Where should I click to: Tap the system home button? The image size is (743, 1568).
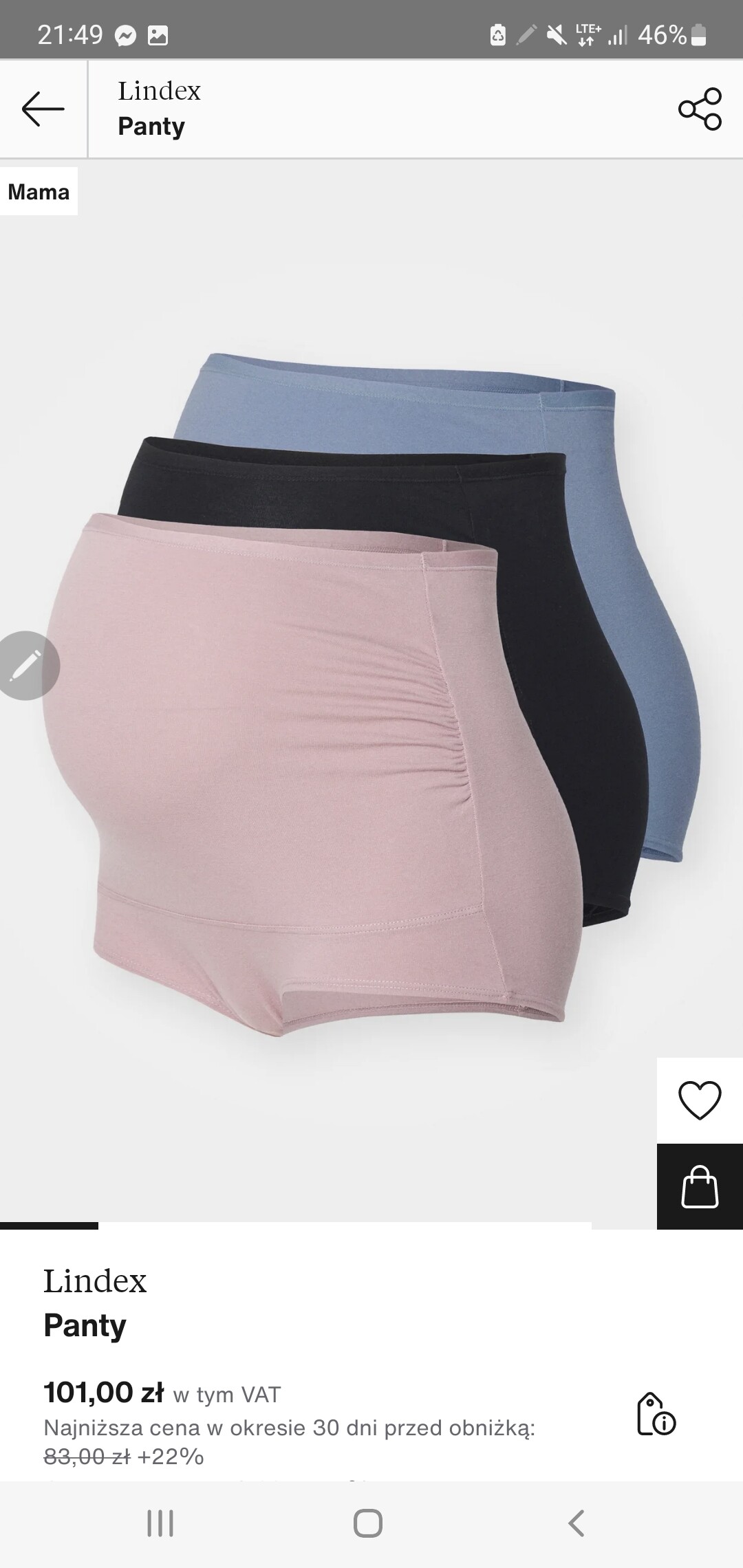pos(368,1523)
